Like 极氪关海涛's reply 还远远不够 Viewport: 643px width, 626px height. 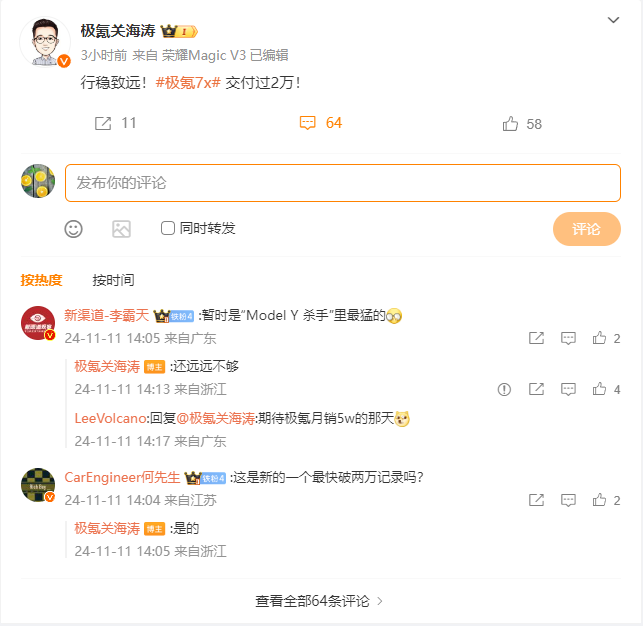point(600,389)
